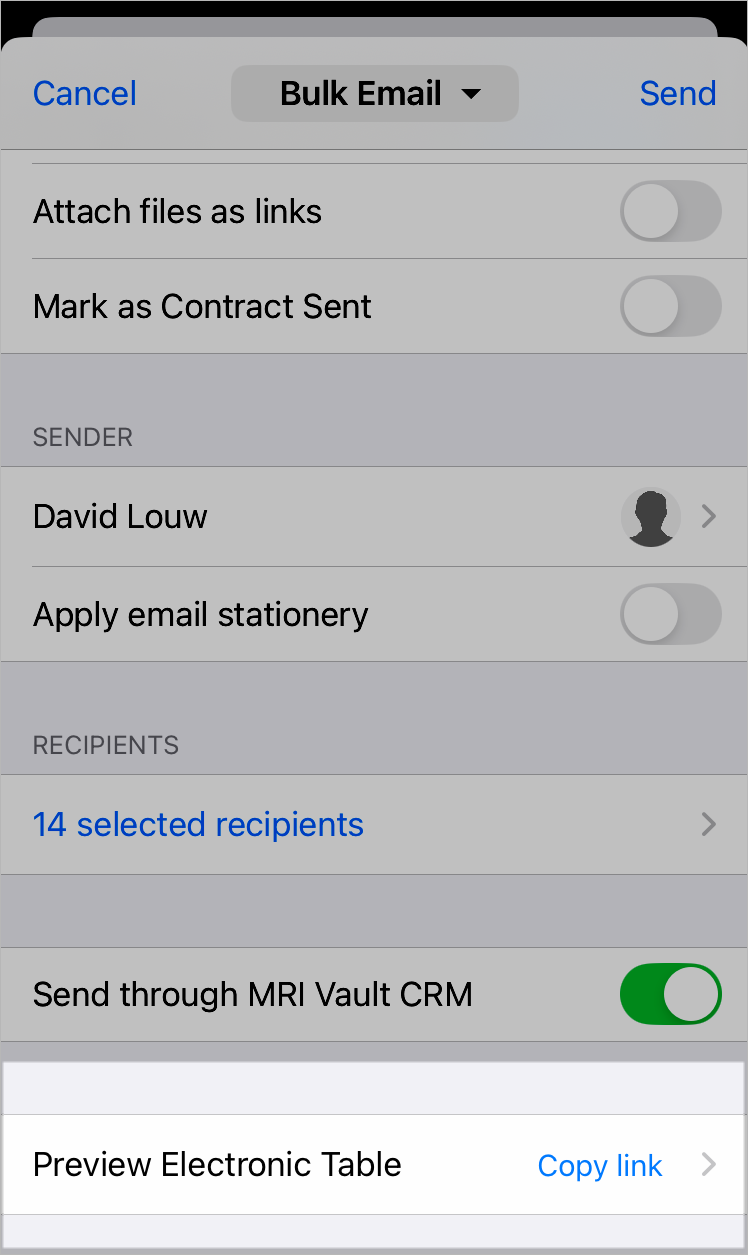The height and width of the screenshot is (1255, 748).
Task: Tap Copy link
Action: coord(600,1166)
